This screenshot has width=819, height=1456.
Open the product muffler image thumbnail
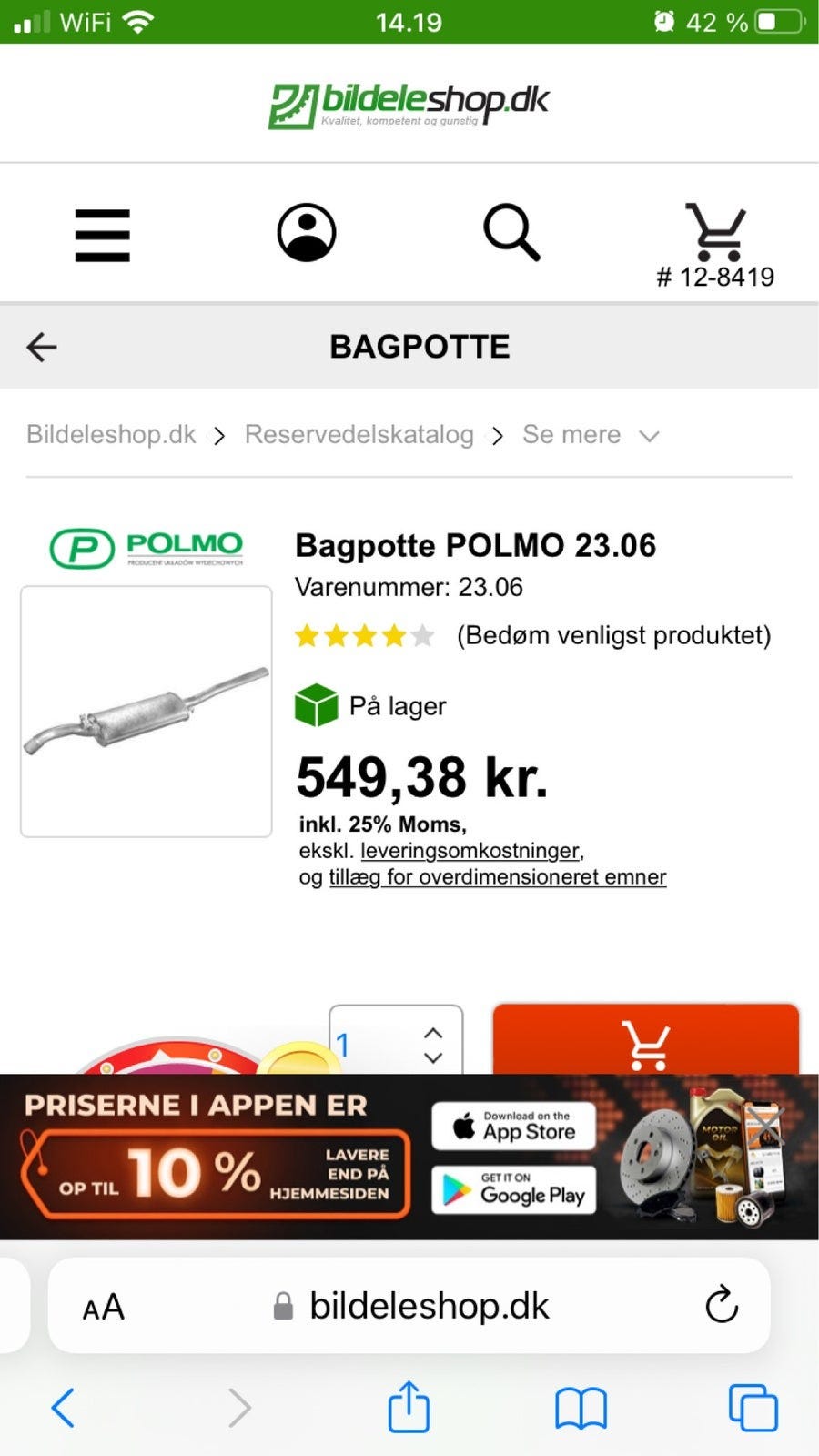click(x=146, y=713)
